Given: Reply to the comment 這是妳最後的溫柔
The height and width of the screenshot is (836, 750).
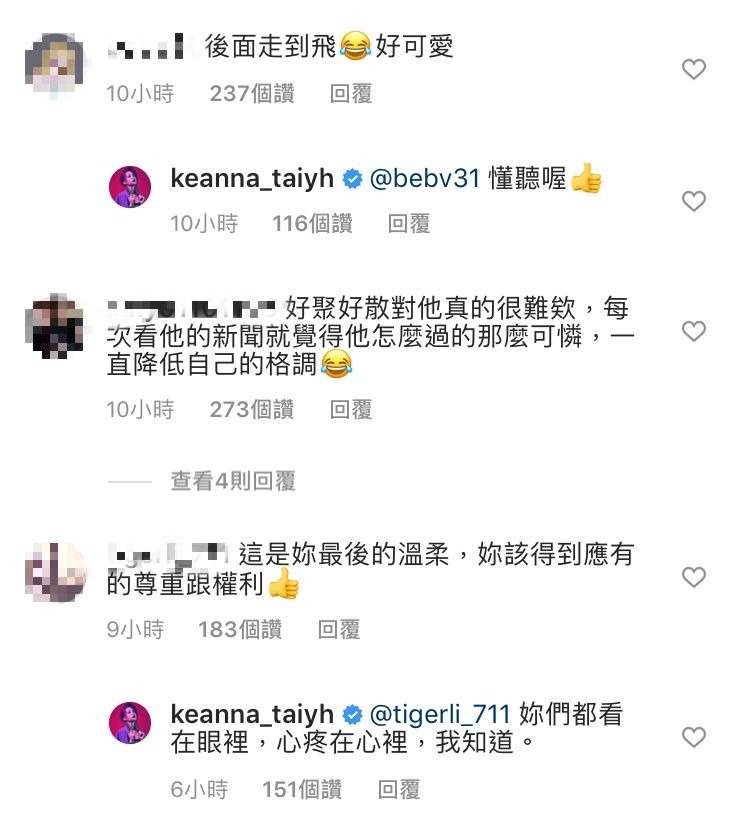Looking at the screenshot, I should (x=338, y=630).
